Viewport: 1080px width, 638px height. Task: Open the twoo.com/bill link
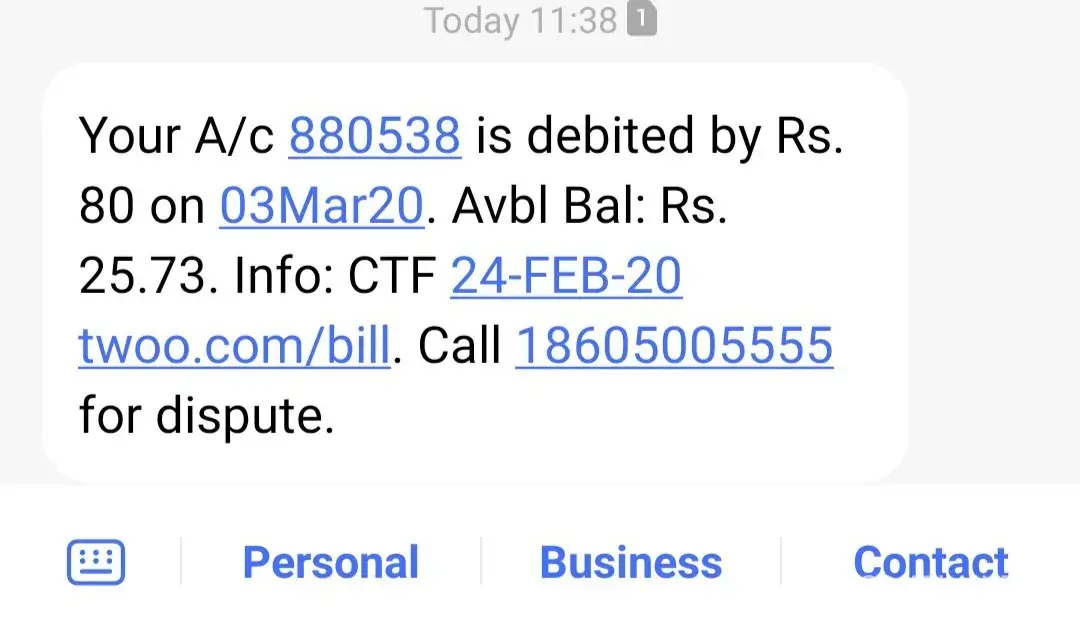[234, 346]
